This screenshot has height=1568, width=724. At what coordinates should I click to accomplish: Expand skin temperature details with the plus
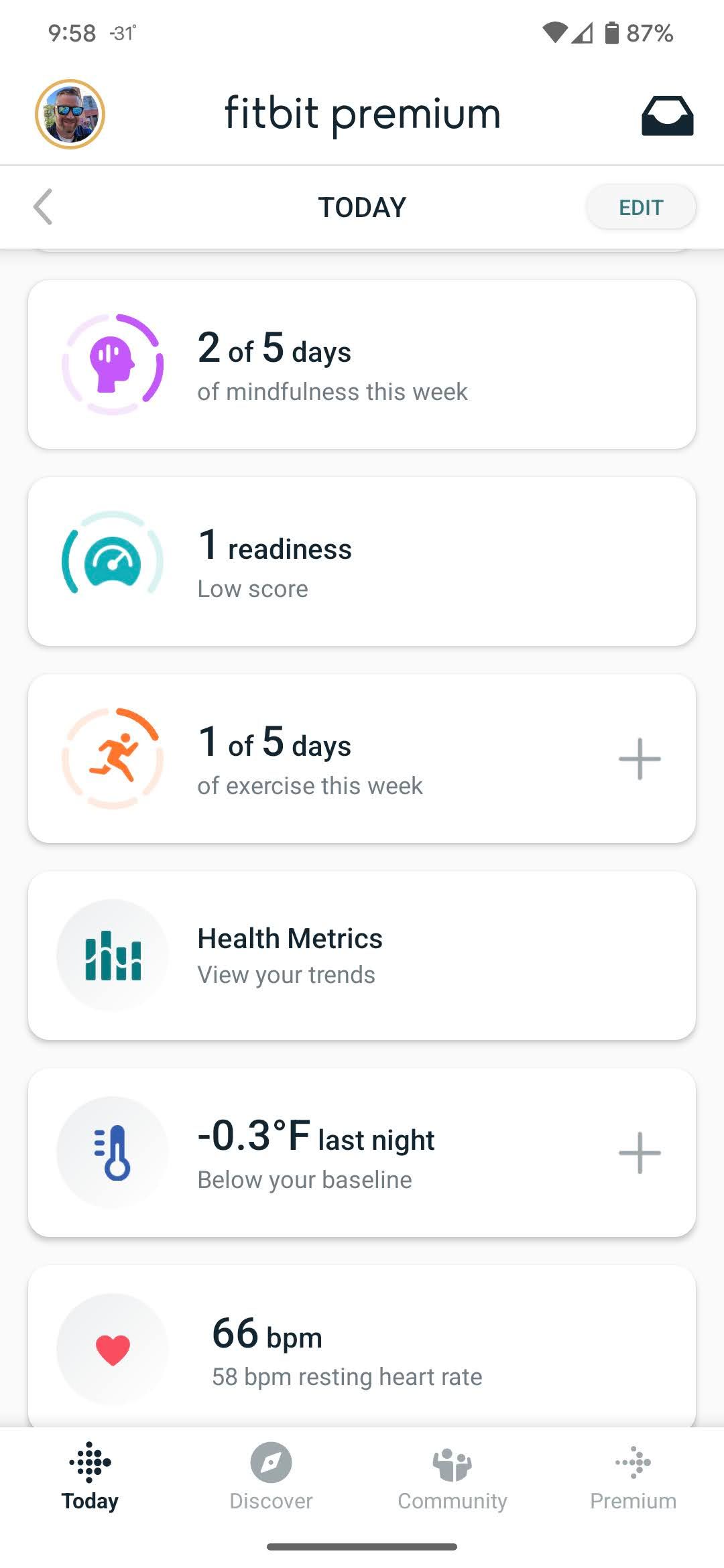pos(639,1153)
